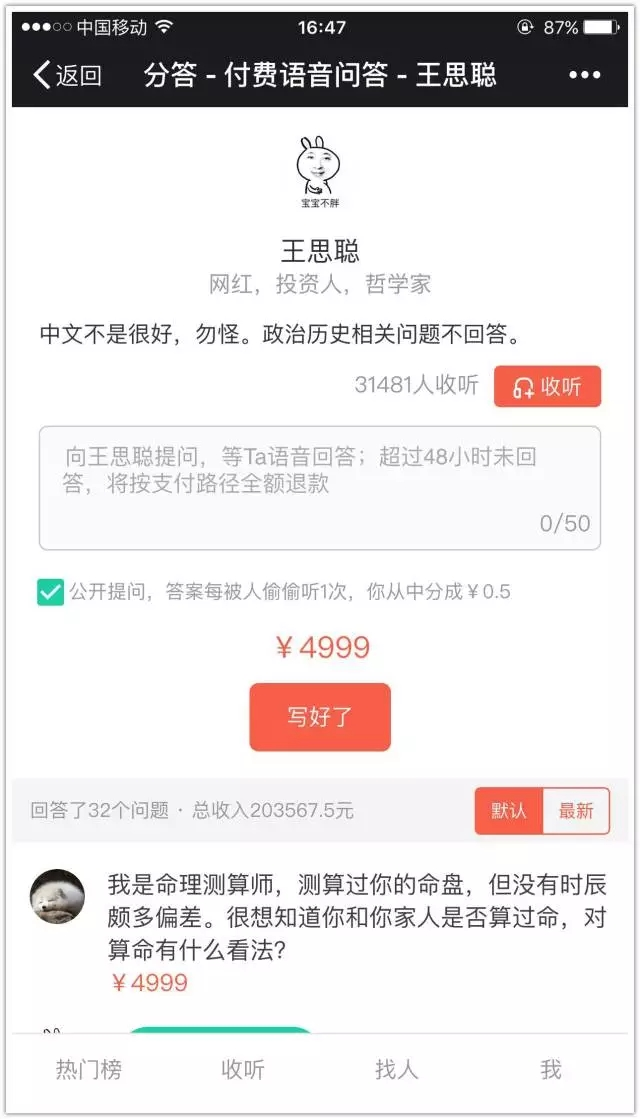Switch to the 收听 bottom tab
640x1119 pixels.
tap(242, 1070)
